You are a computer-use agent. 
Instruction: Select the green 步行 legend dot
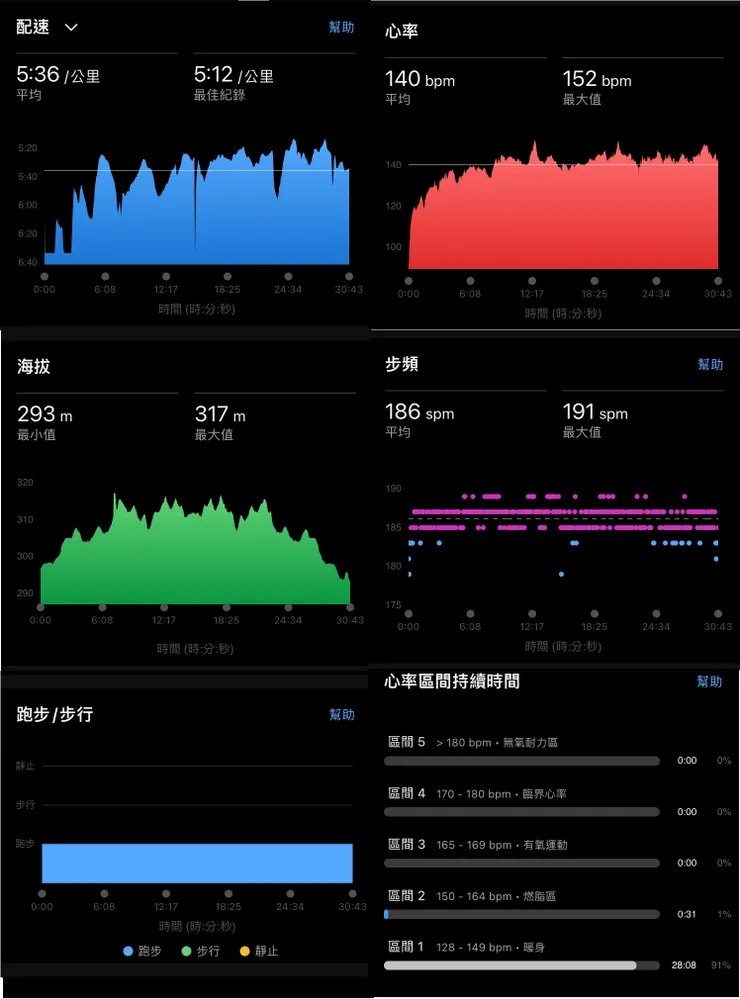point(187,951)
